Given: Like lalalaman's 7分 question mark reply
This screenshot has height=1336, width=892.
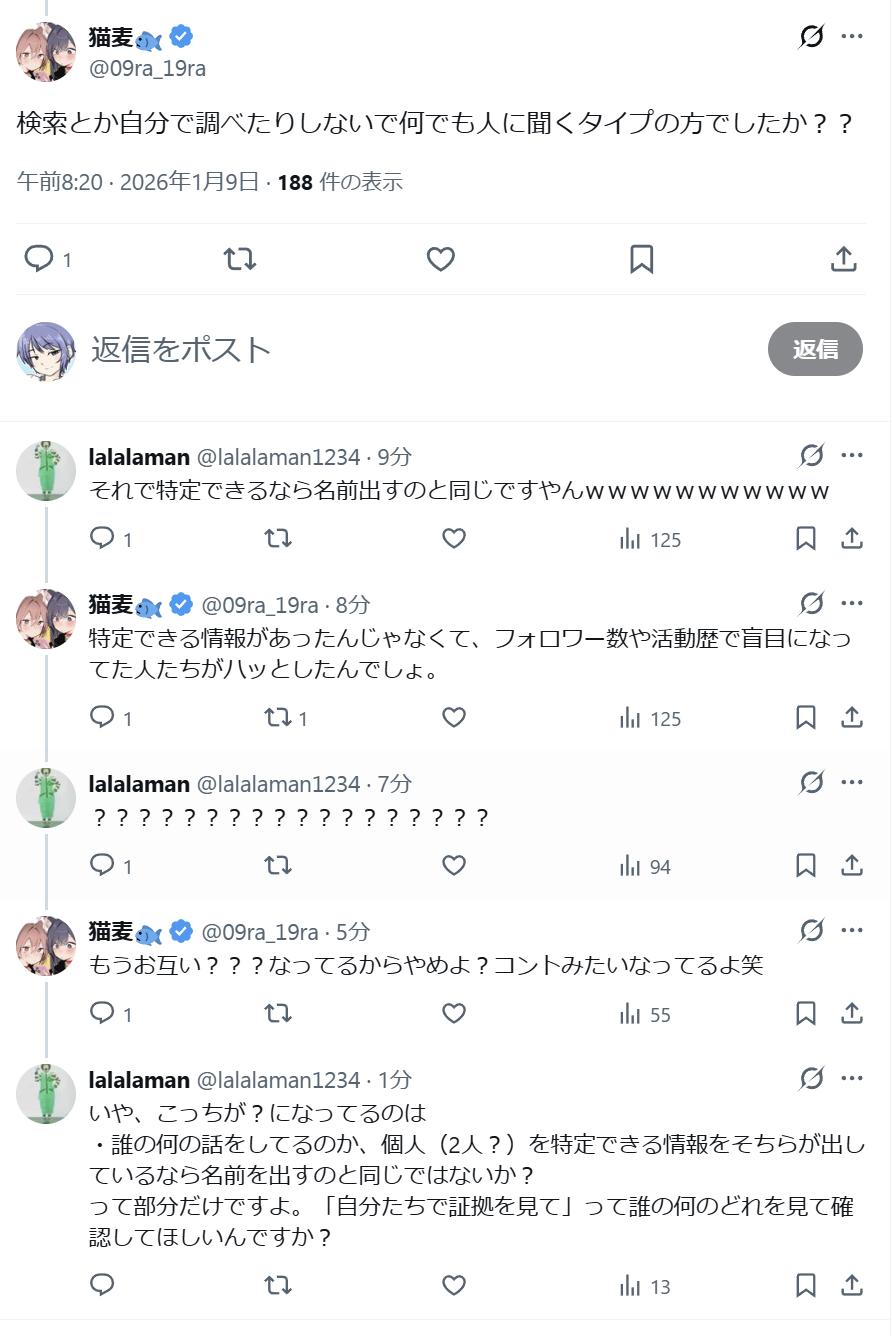Looking at the screenshot, I should [454, 866].
